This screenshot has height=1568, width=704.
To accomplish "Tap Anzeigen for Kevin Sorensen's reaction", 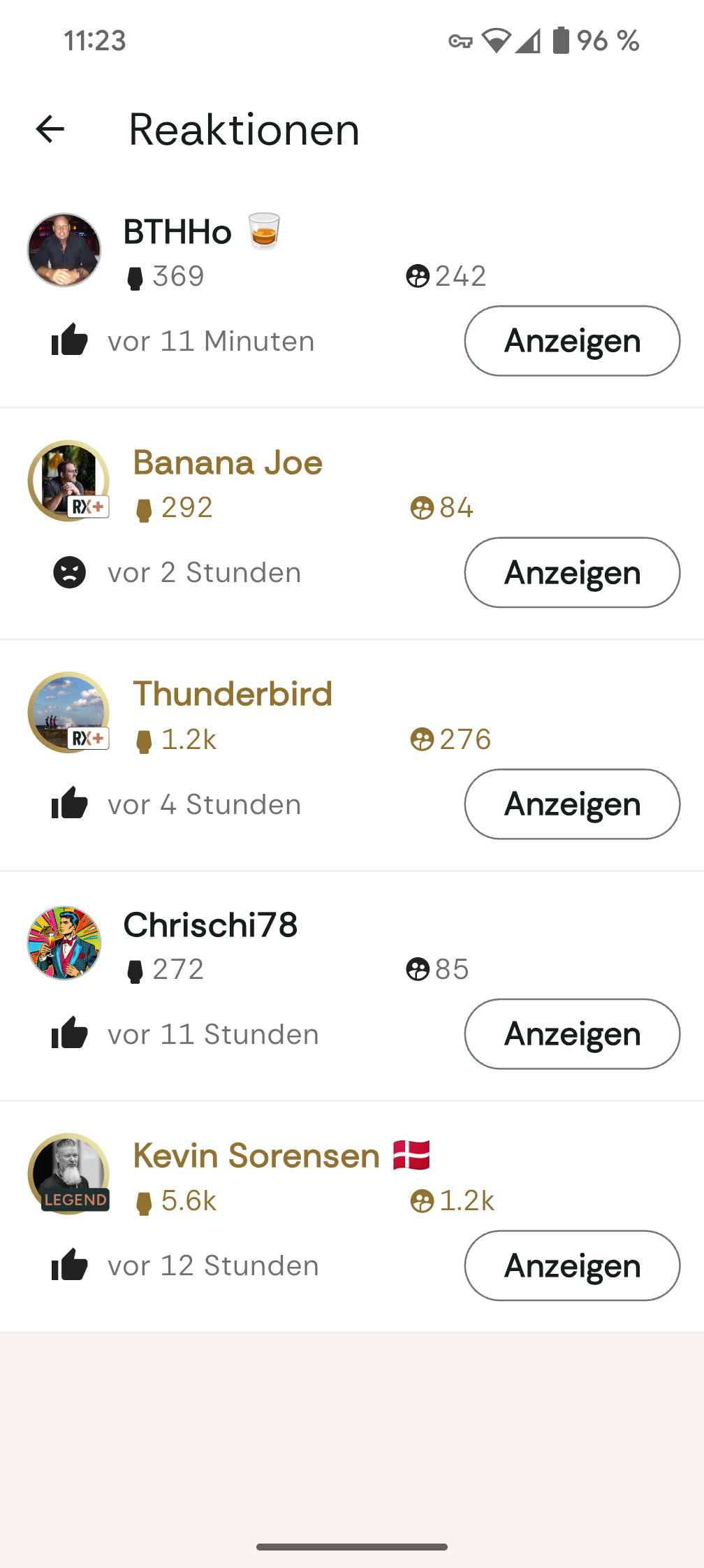I will pos(571,1265).
